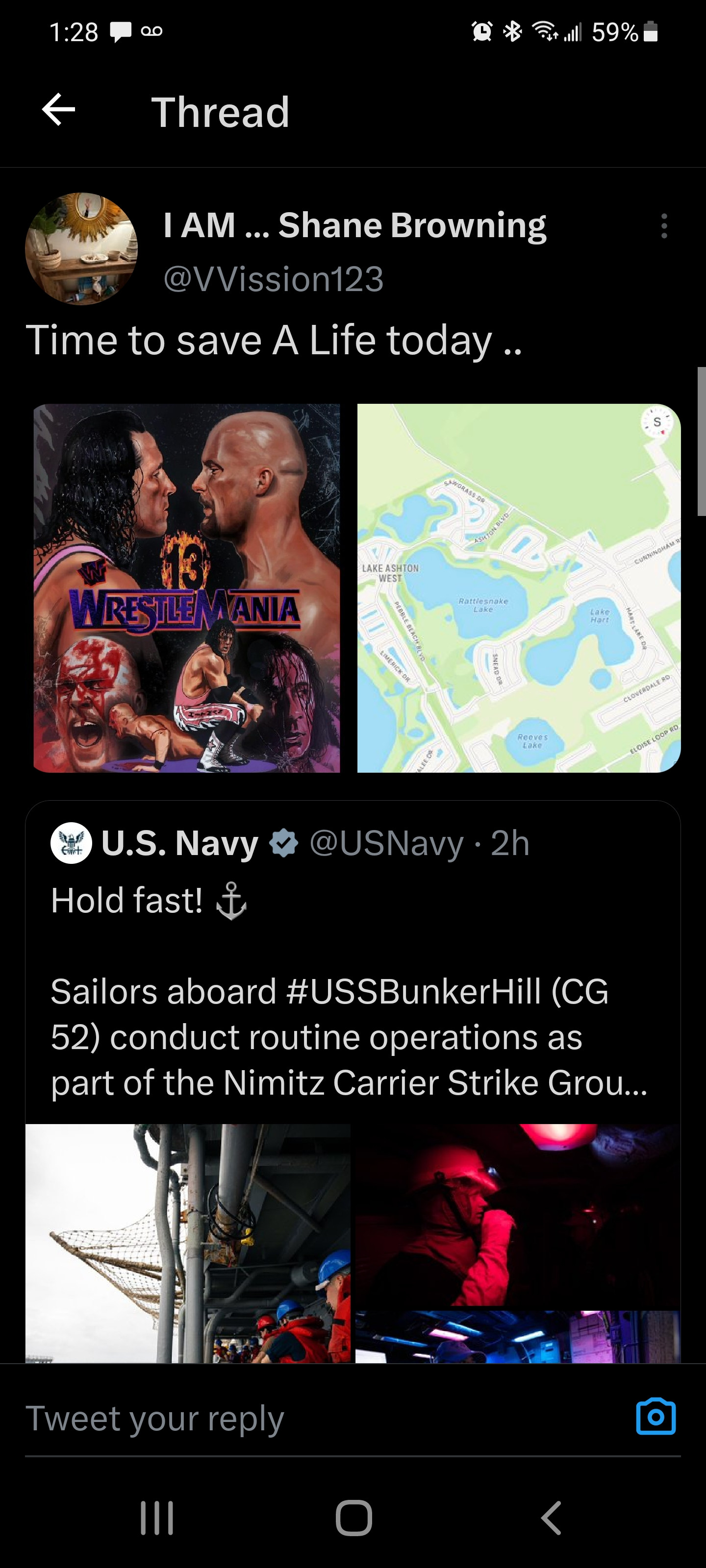Open recent apps from the navigation bar
706x1568 pixels.
pos(157,1518)
